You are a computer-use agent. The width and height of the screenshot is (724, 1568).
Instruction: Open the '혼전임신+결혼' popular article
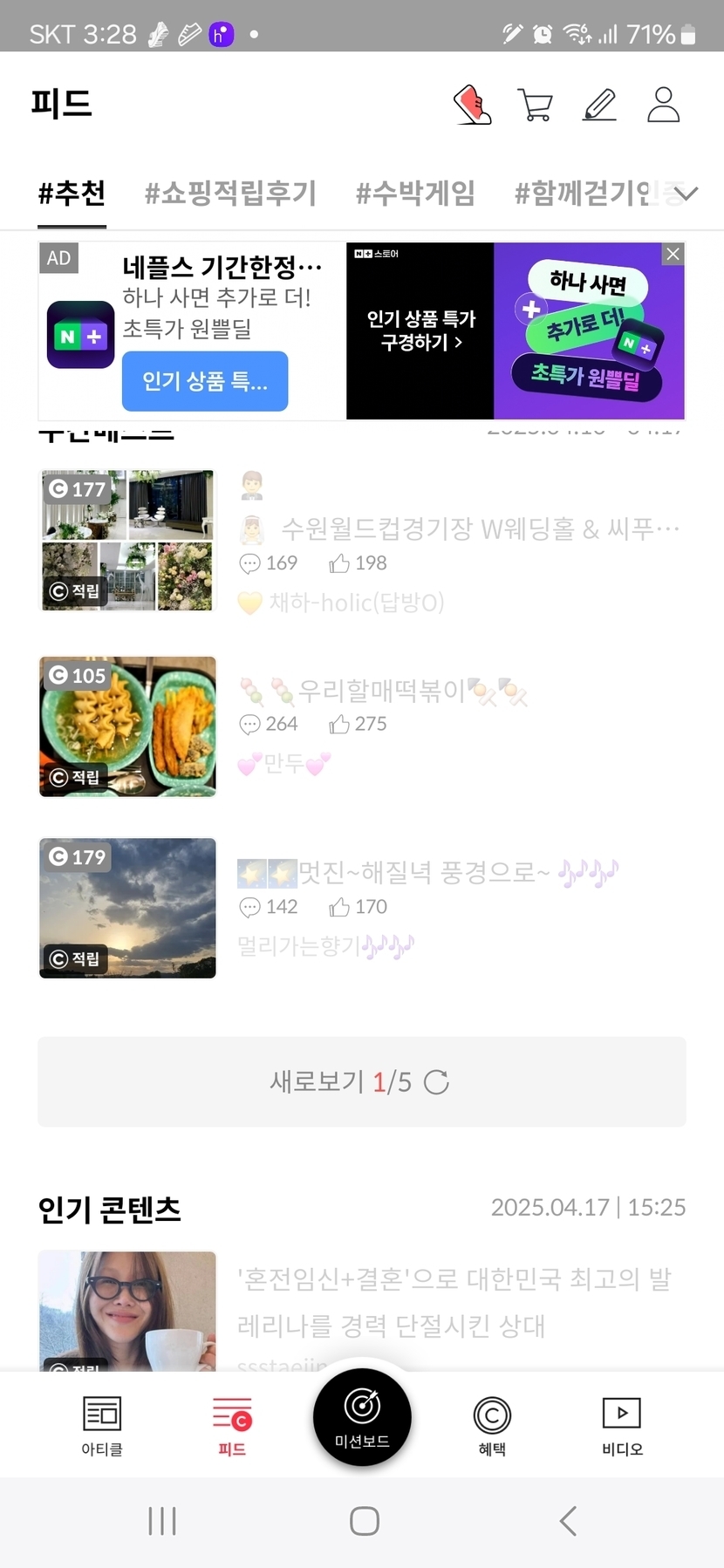click(454, 1302)
